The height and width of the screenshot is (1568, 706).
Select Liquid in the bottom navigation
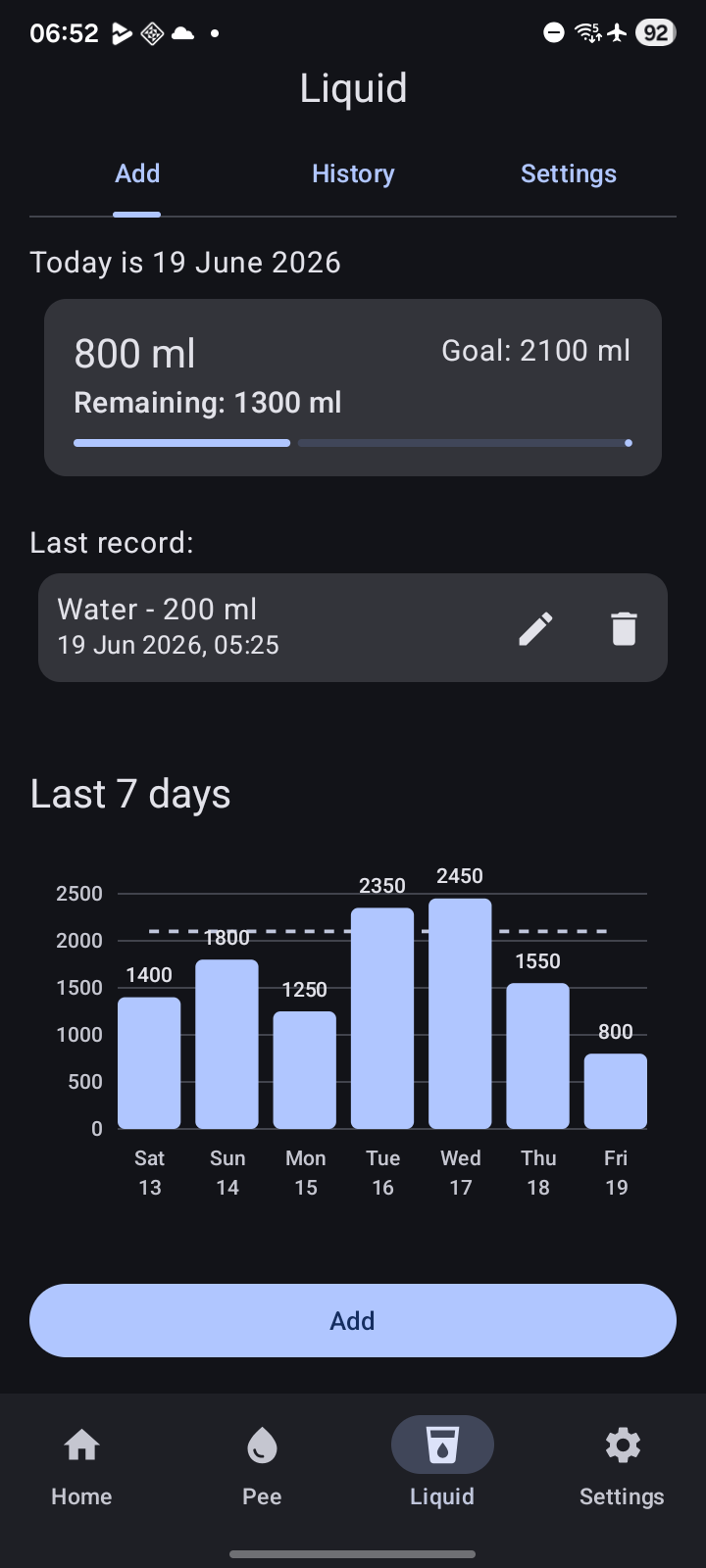pyautogui.click(x=442, y=1466)
